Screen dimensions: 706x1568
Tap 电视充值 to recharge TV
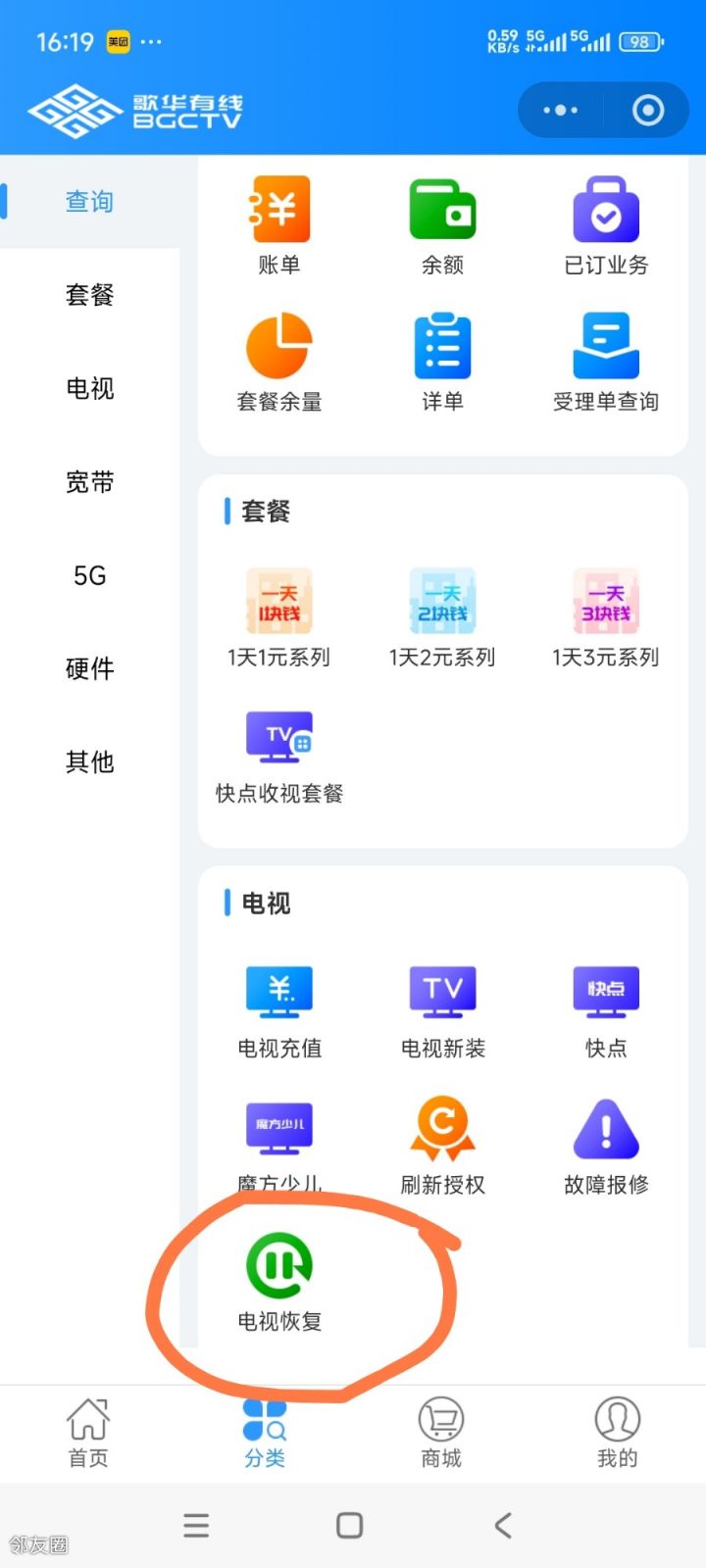click(x=279, y=1009)
